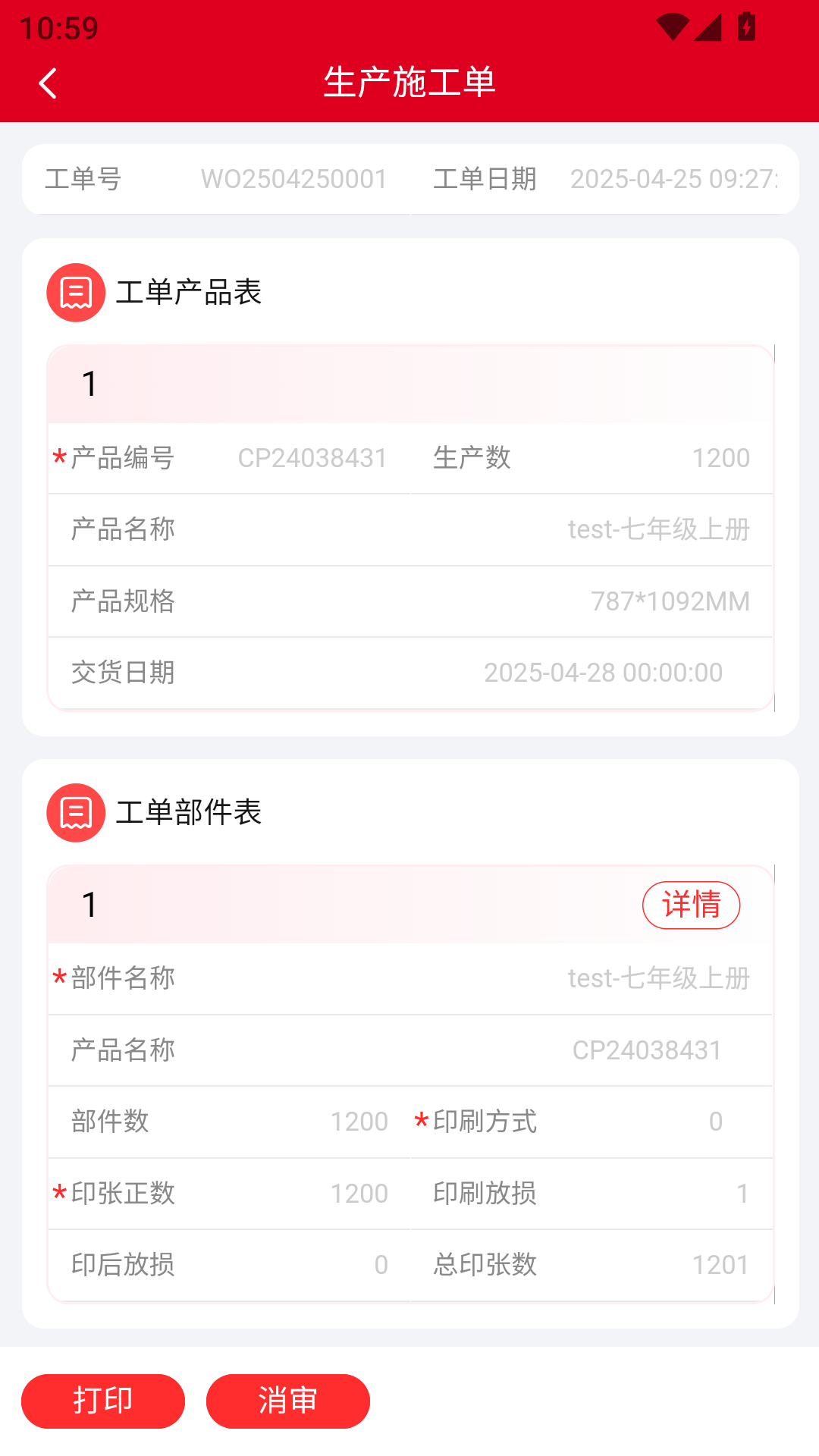Tap the 工单部件表 receipt icon
The height and width of the screenshot is (1456, 819).
point(74,811)
